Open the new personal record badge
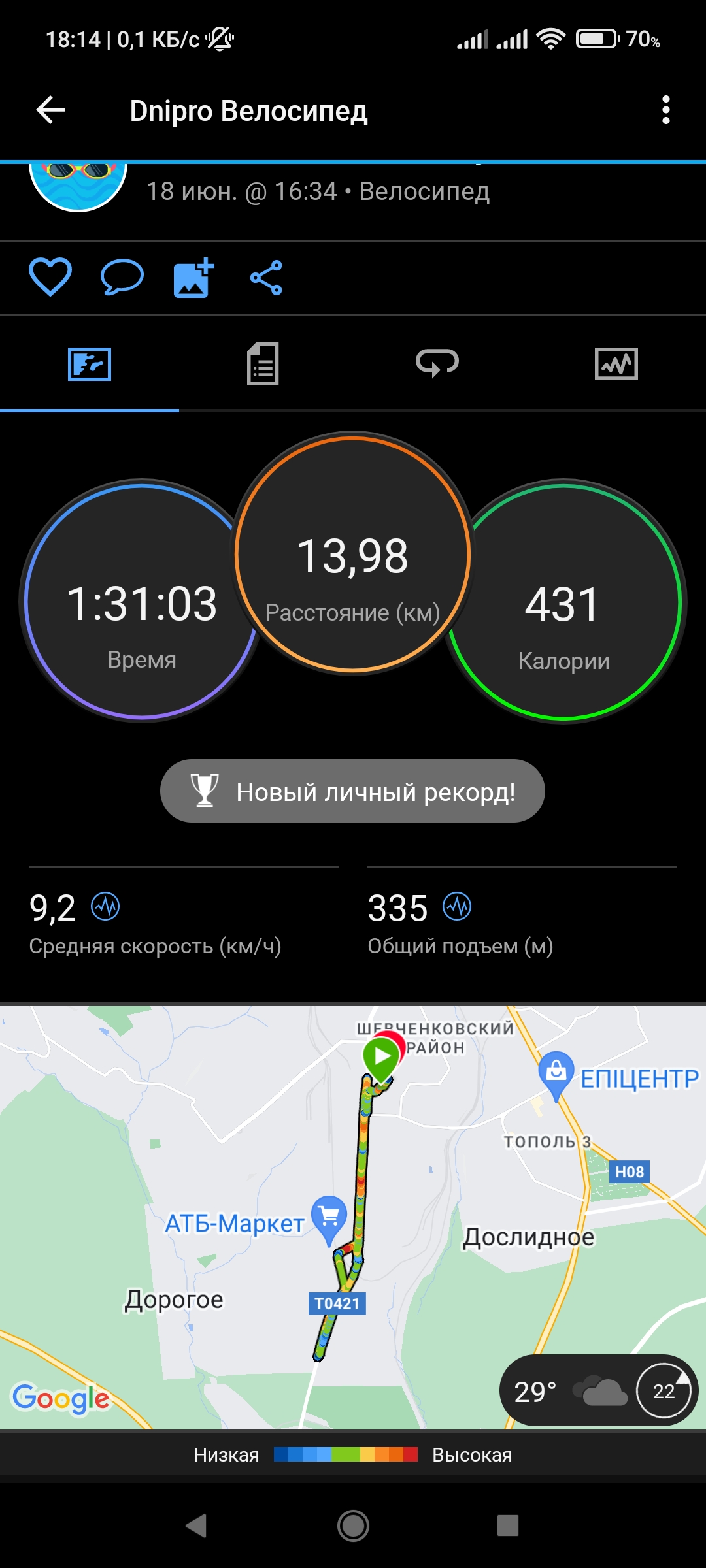Screen dimensions: 706x1568 coord(352,791)
